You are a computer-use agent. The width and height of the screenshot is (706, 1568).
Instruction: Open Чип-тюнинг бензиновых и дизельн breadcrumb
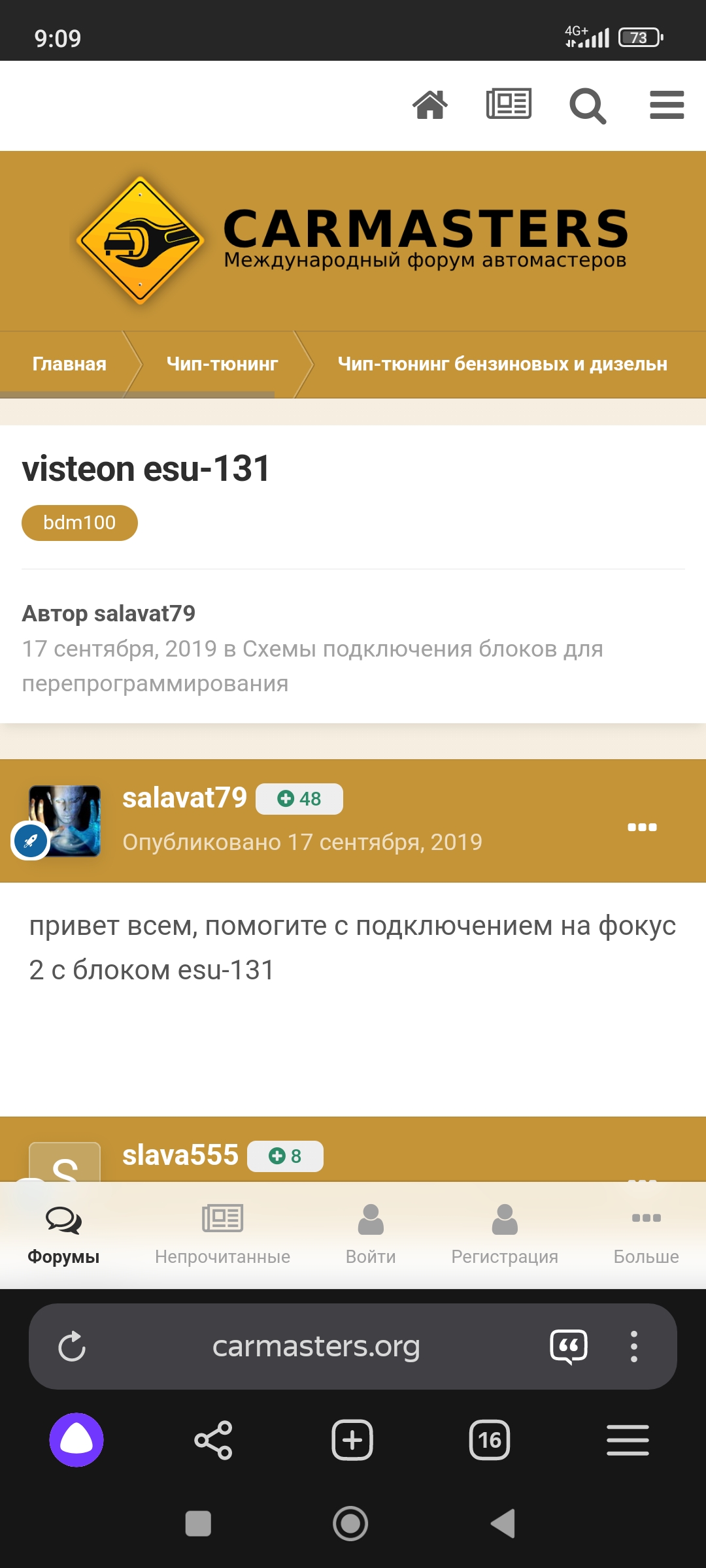click(x=502, y=364)
